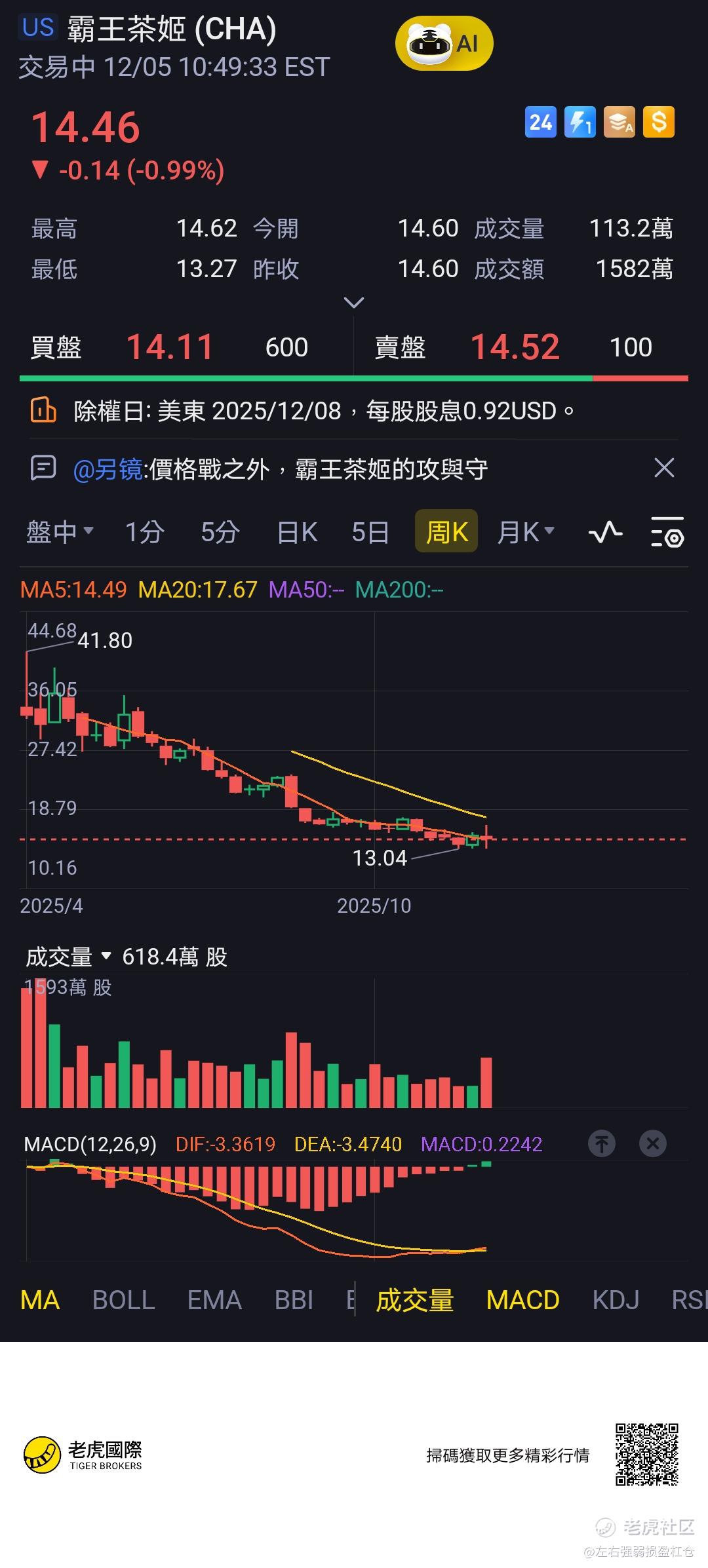
Task: Open the 月K period dropdown
Action: coord(525,531)
